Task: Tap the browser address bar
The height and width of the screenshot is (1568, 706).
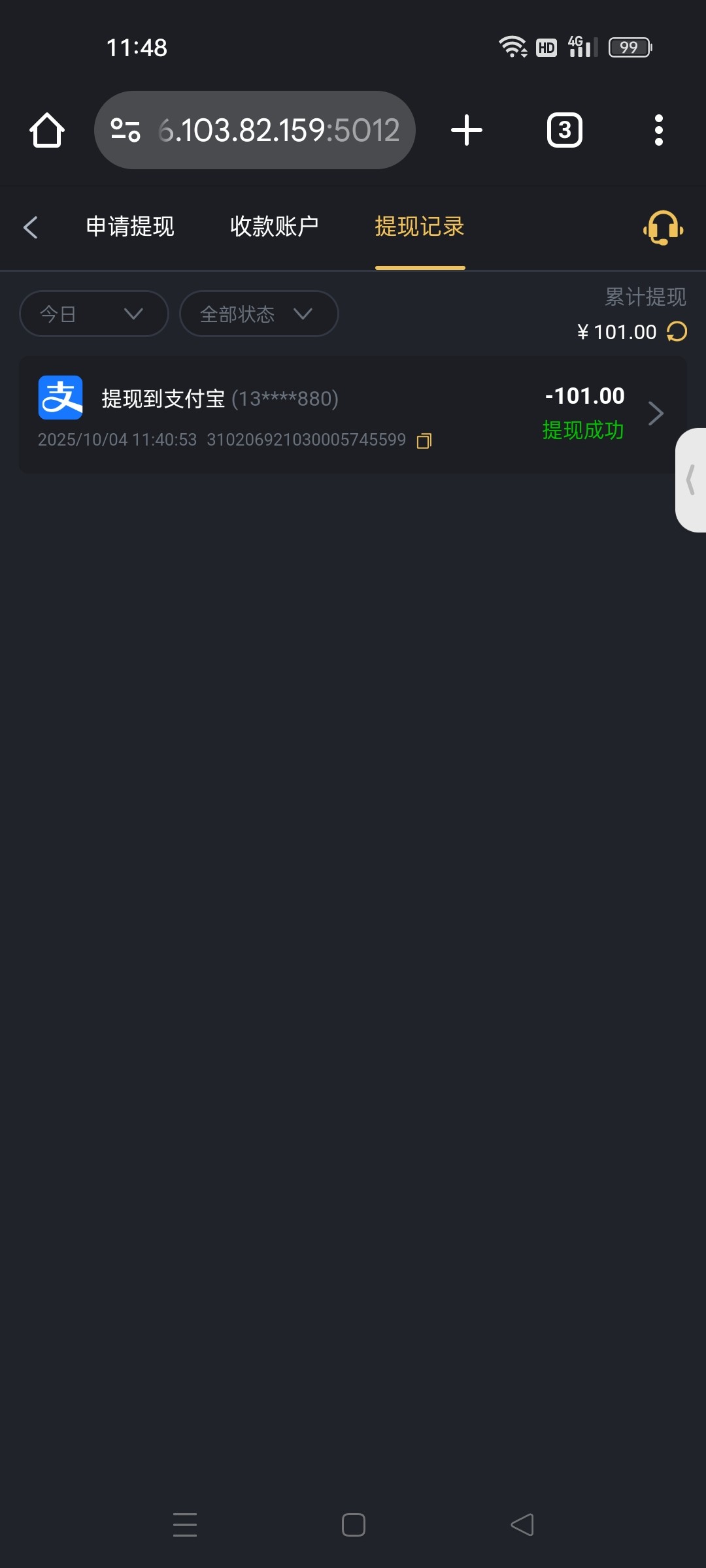Action: [278, 130]
